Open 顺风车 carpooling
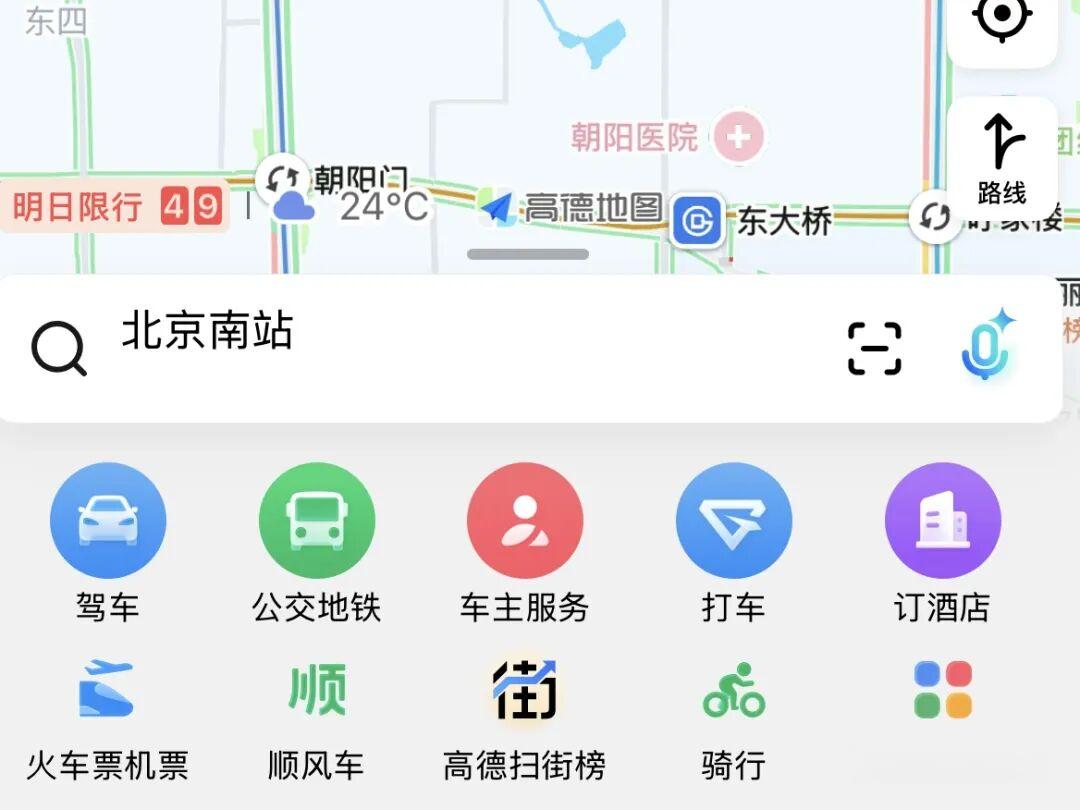This screenshot has width=1080, height=810. 316,718
